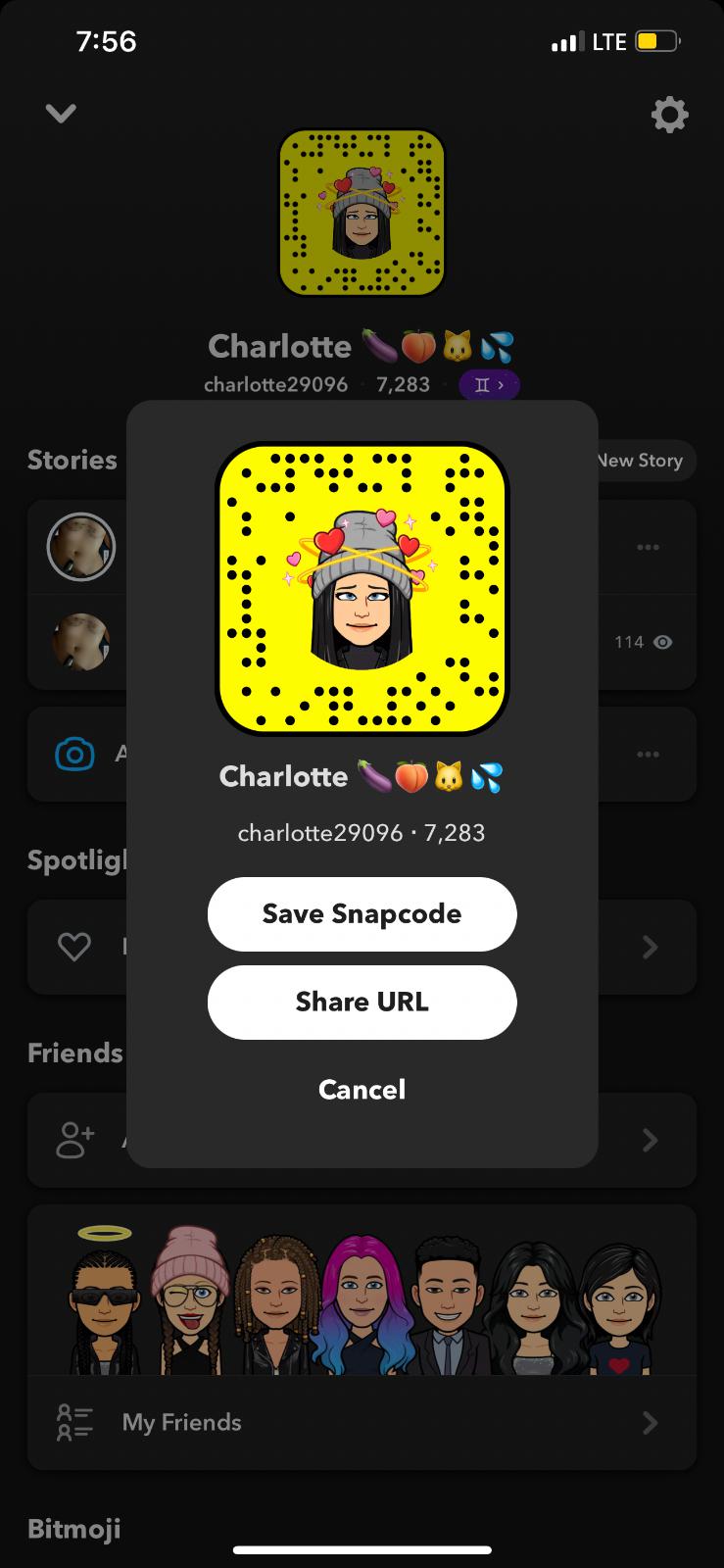This screenshot has height=1568, width=724.
Task: Open the My Friends list
Action: pos(361,1422)
